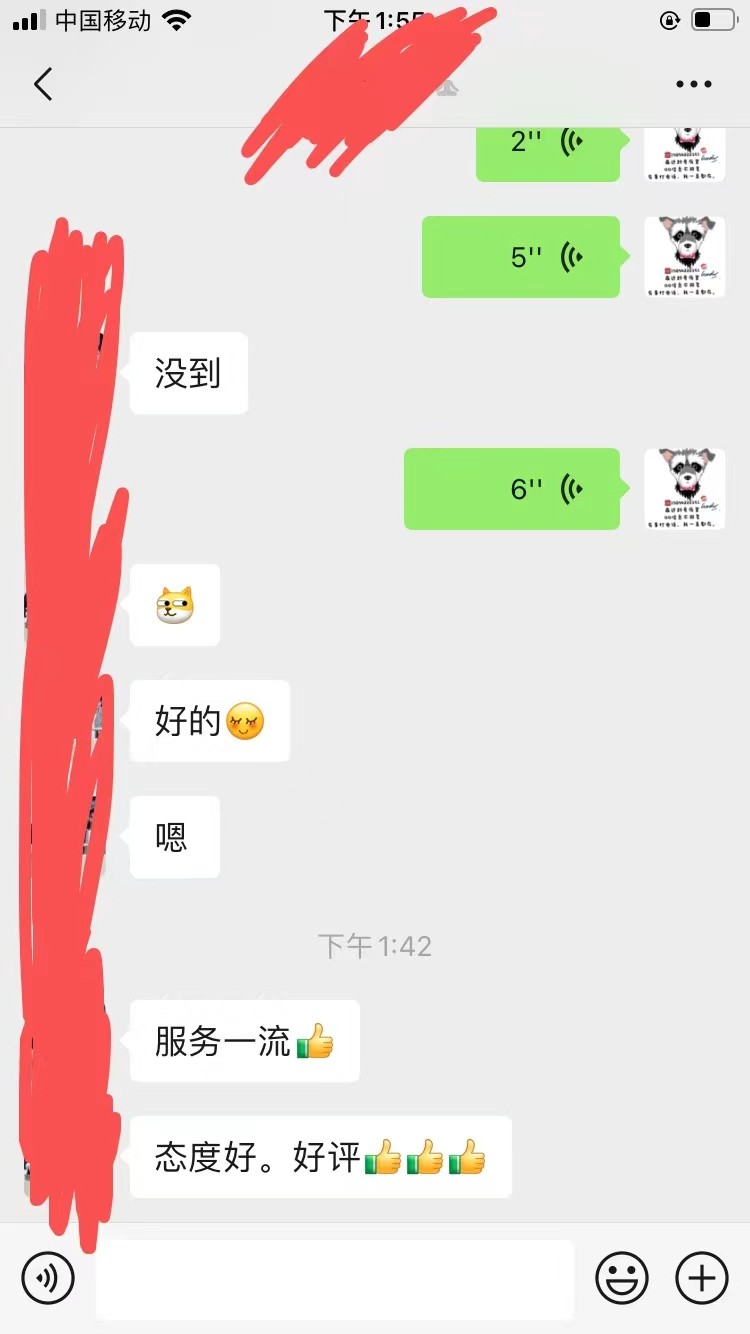The height and width of the screenshot is (1334, 750).
Task: Go back using the chevron arrow
Action: pyautogui.click(x=42, y=84)
